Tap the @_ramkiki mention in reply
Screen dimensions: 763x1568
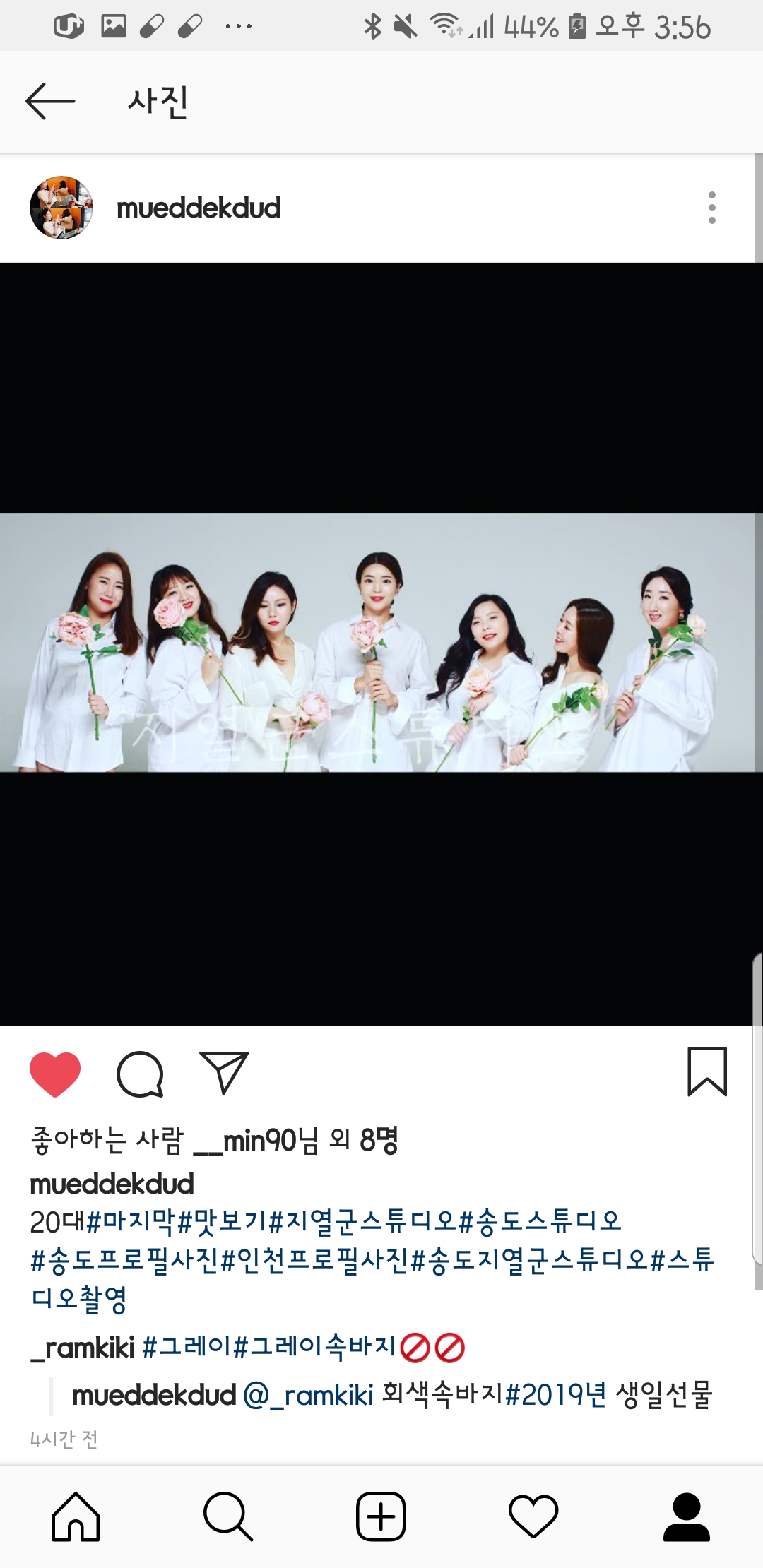tap(308, 1395)
